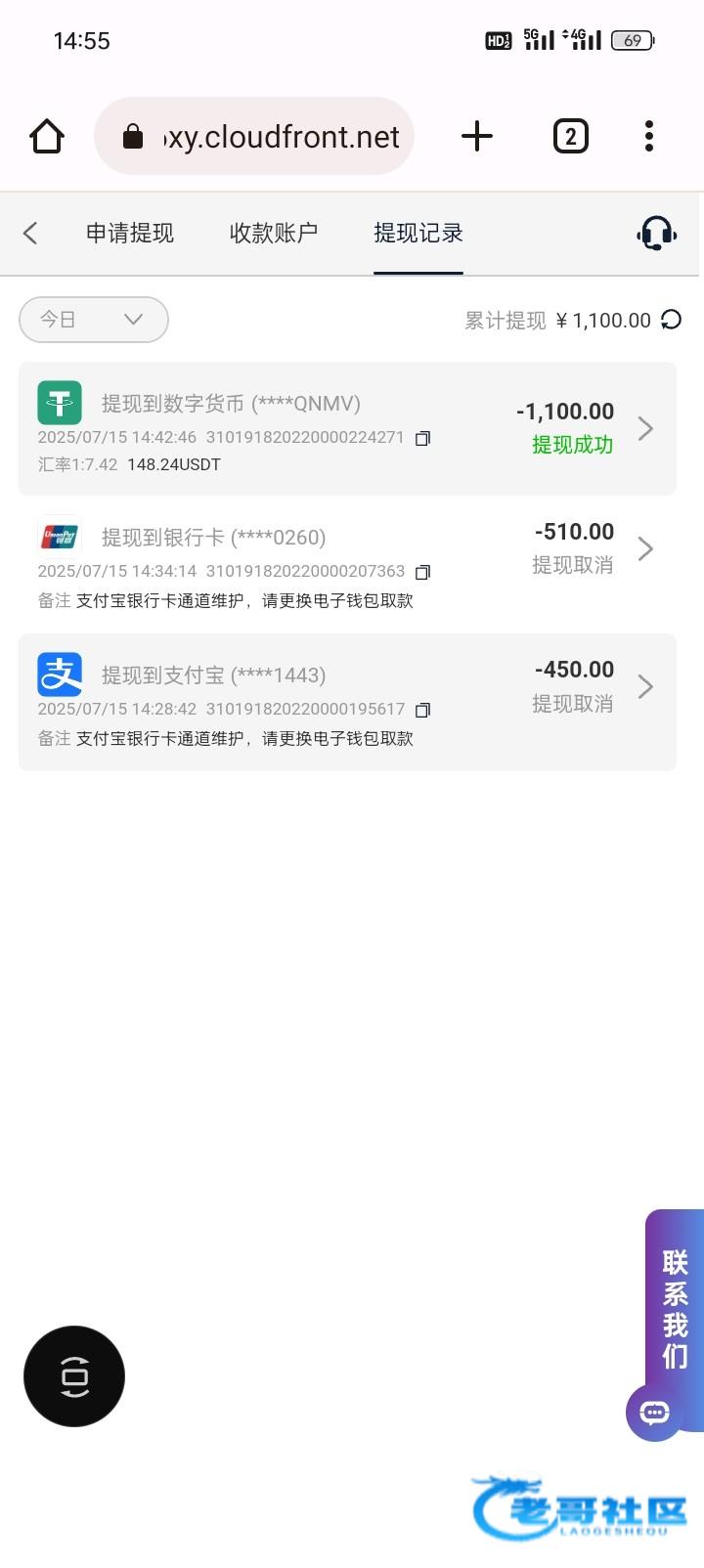Open the browser overflow menu
Image resolution: width=704 pixels, height=1568 pixels.
coord(648,137)
